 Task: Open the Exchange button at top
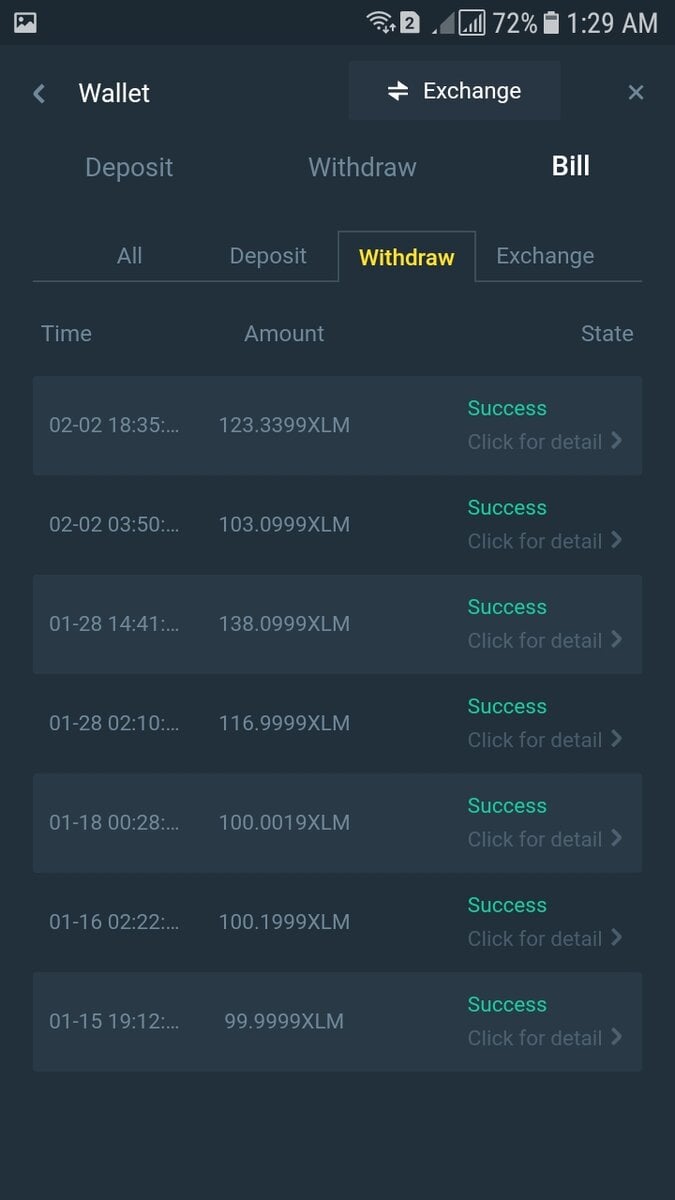pyautogui.click(x=455, y=91)
